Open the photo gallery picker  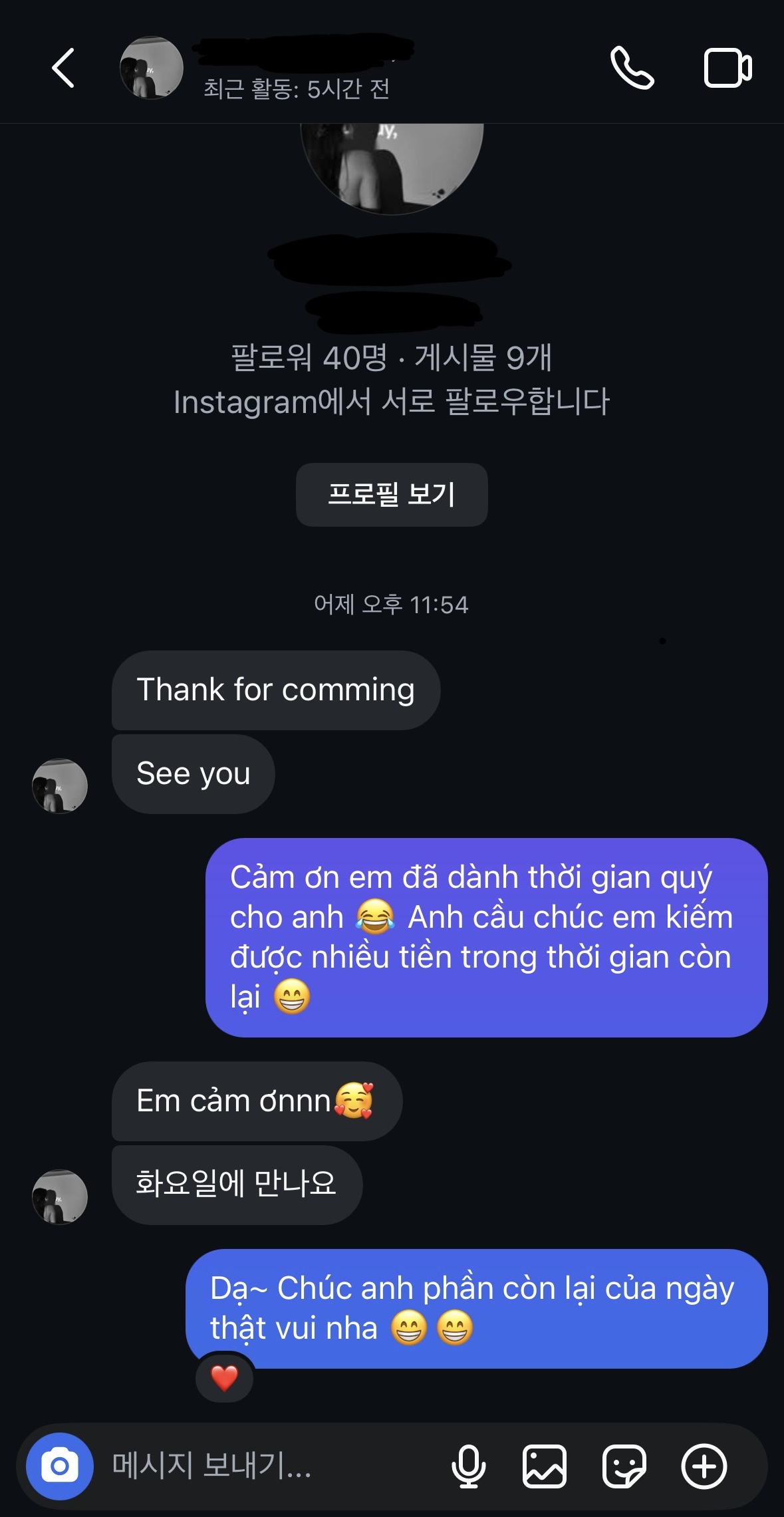(x=545, y=1466)
